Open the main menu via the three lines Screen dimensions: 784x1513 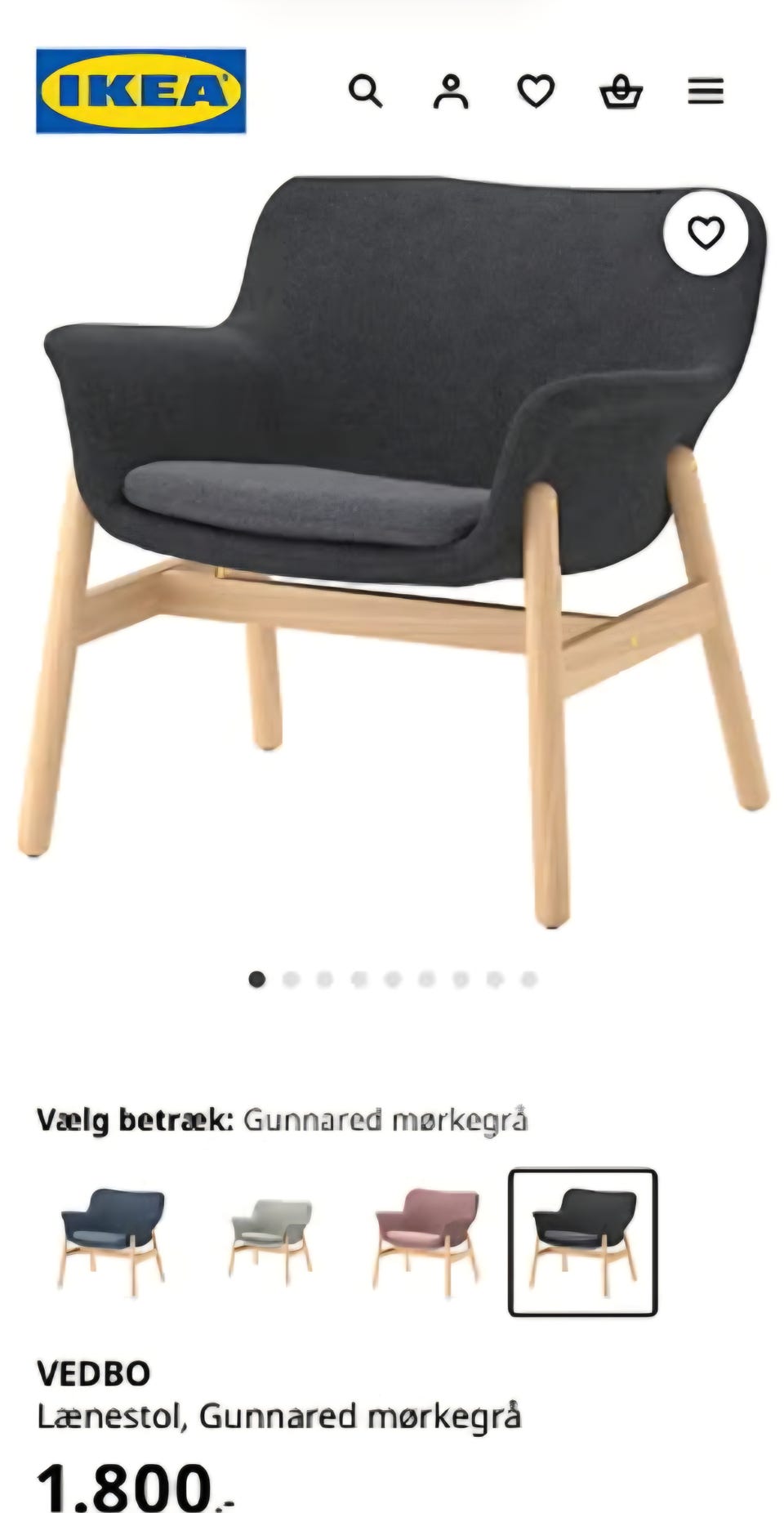[707, 90]
